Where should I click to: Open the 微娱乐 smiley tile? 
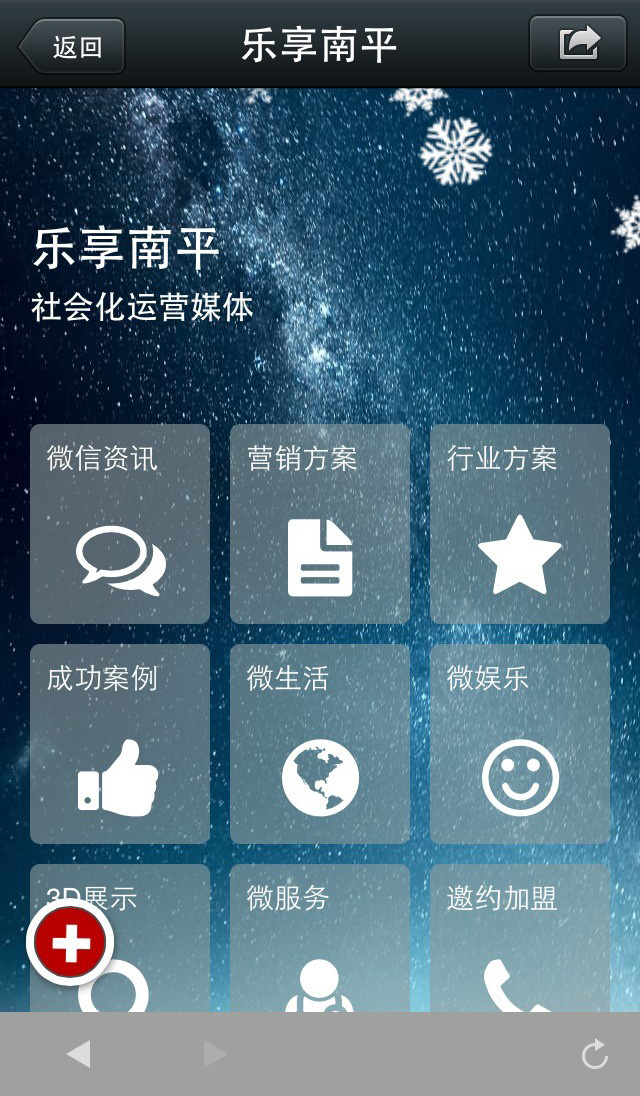(x=520, y=744)
